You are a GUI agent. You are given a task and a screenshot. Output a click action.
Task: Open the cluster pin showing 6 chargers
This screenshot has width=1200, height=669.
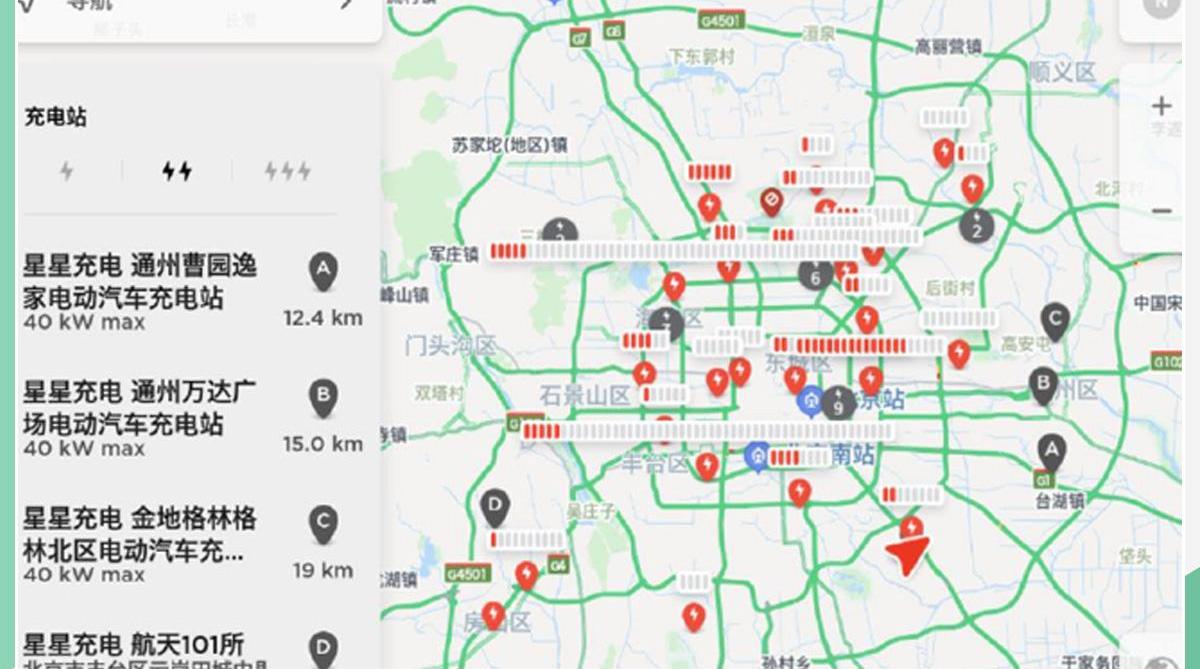tap(815, 275)
